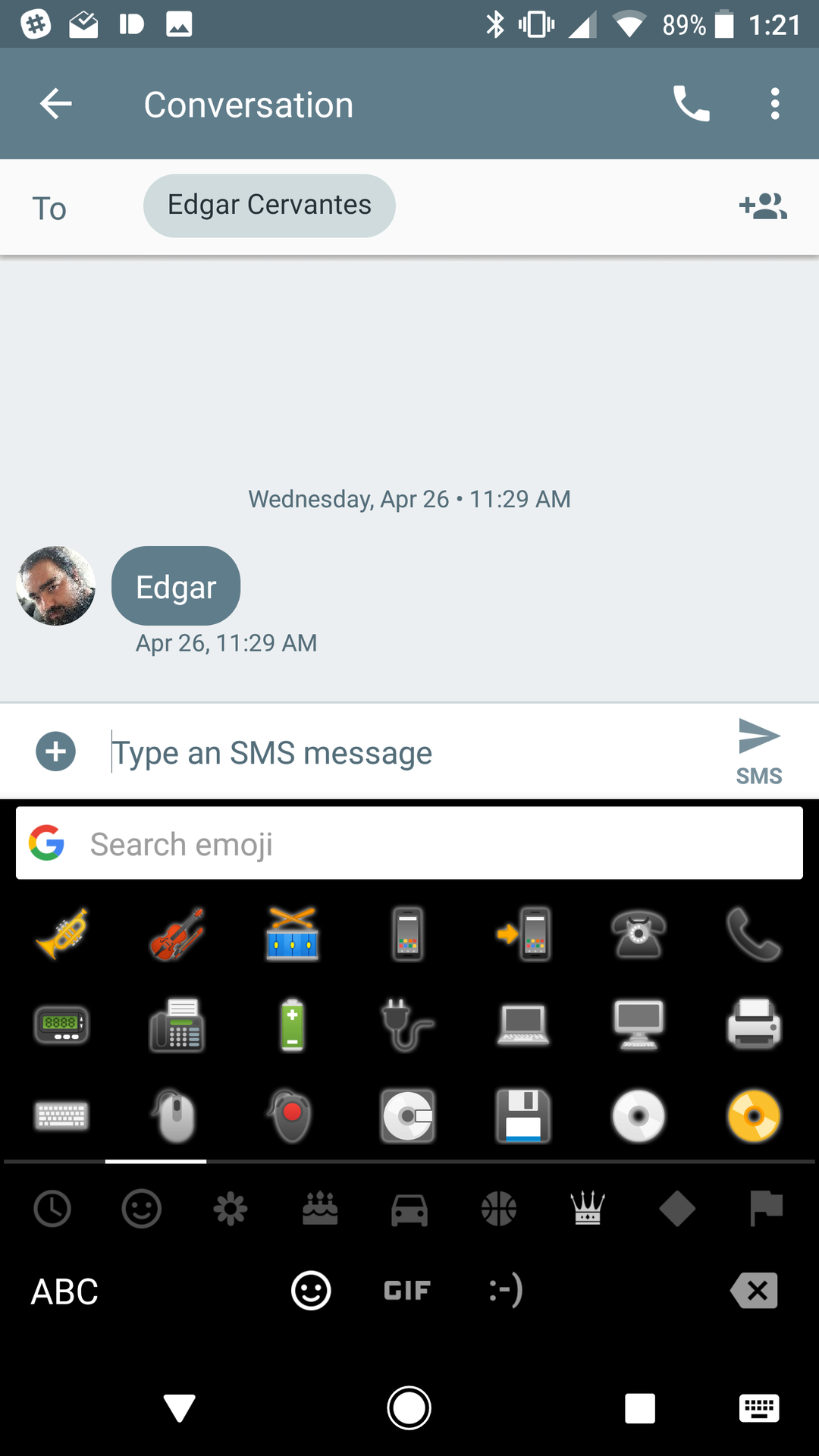Switch to the travel car emoji category
Screen dimensions: 819x1456
(409, 1208)
